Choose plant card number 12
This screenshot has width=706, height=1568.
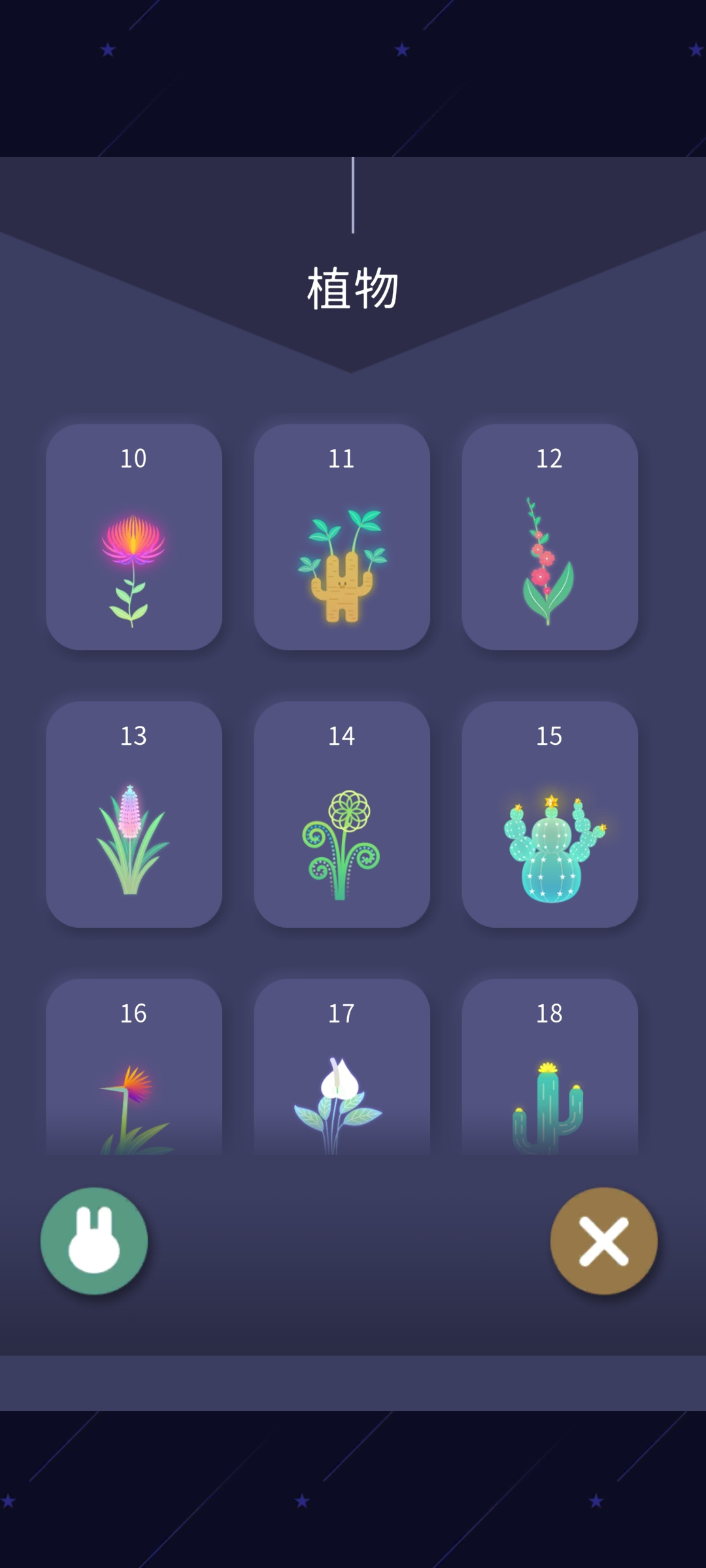(x=550, y=537)
